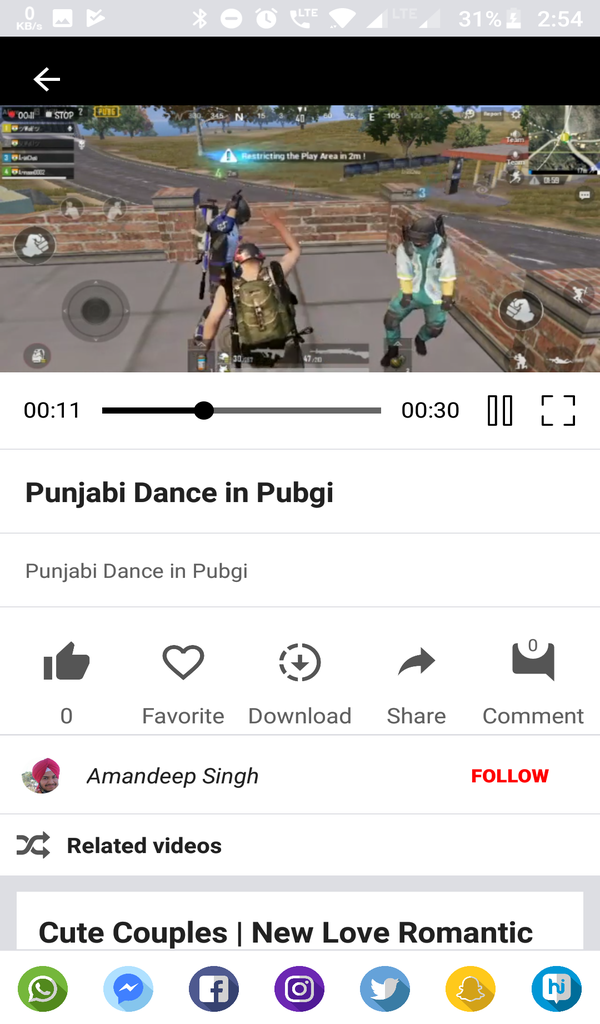Share via Messenger
This screenshot has width=600, height=1024.
128,990
